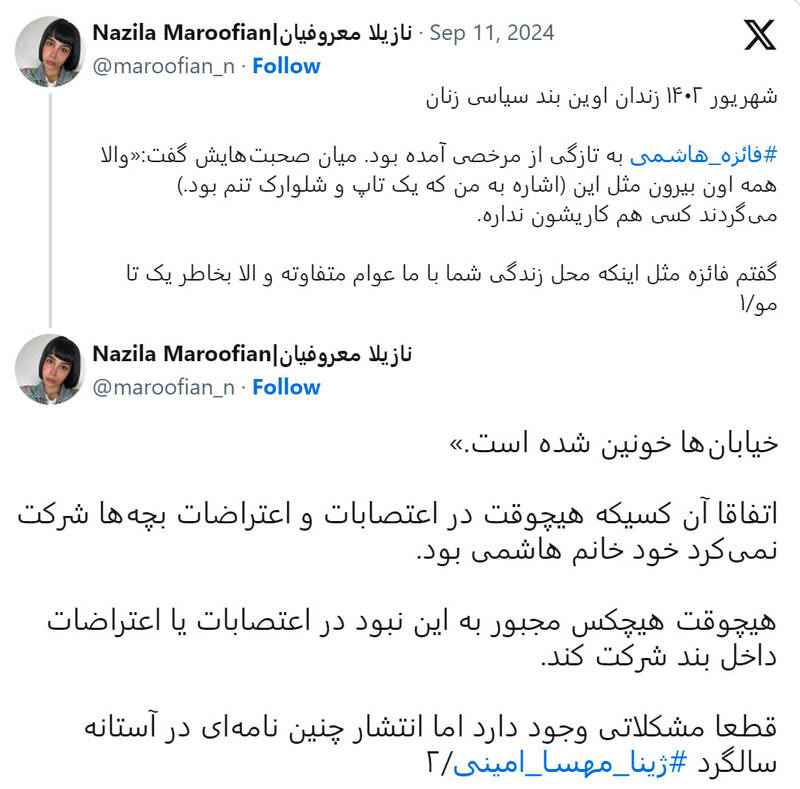Tap Follow on the tweet dated Sep 11, 2024
The height and width of the screenshot is (789, 800).
(286, 66)
